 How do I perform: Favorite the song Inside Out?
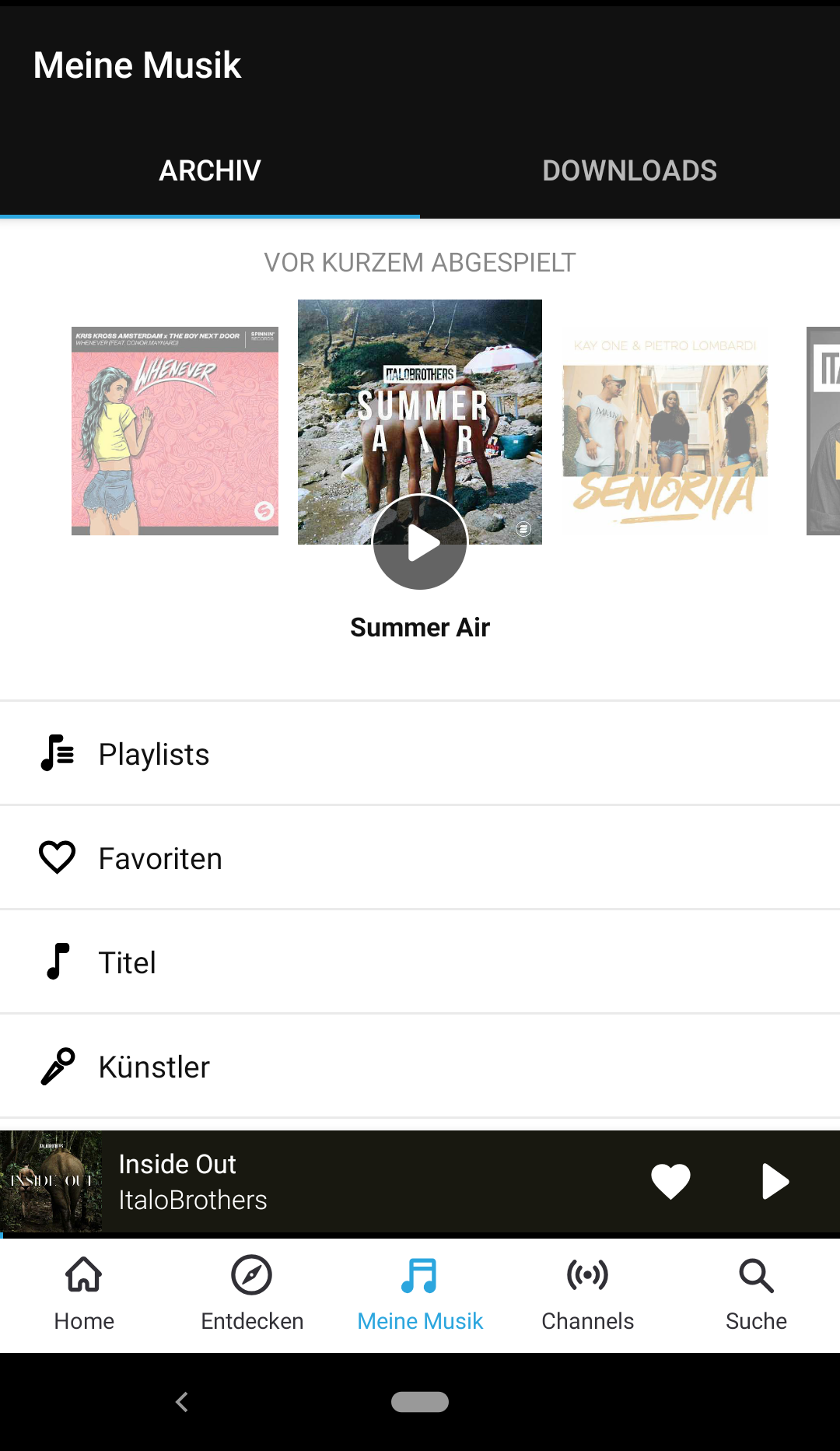[670, 1181]
